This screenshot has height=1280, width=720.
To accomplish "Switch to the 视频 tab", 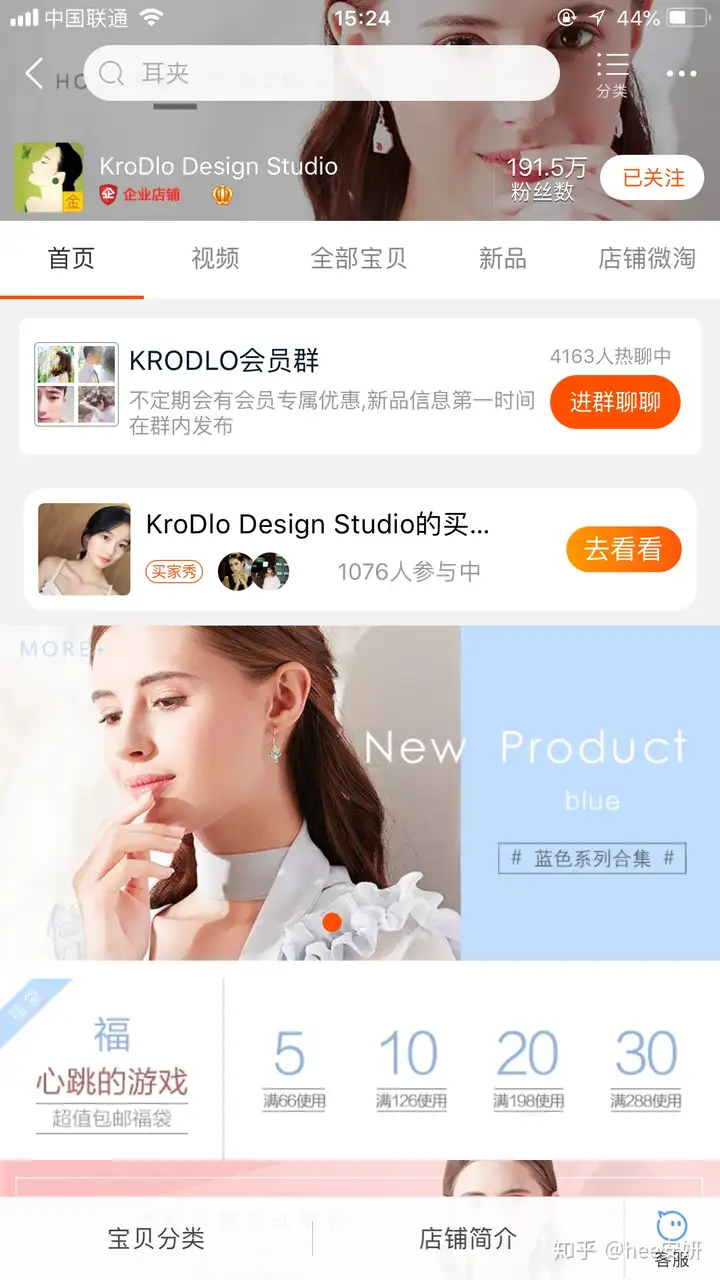I will (x=215, y=258).
